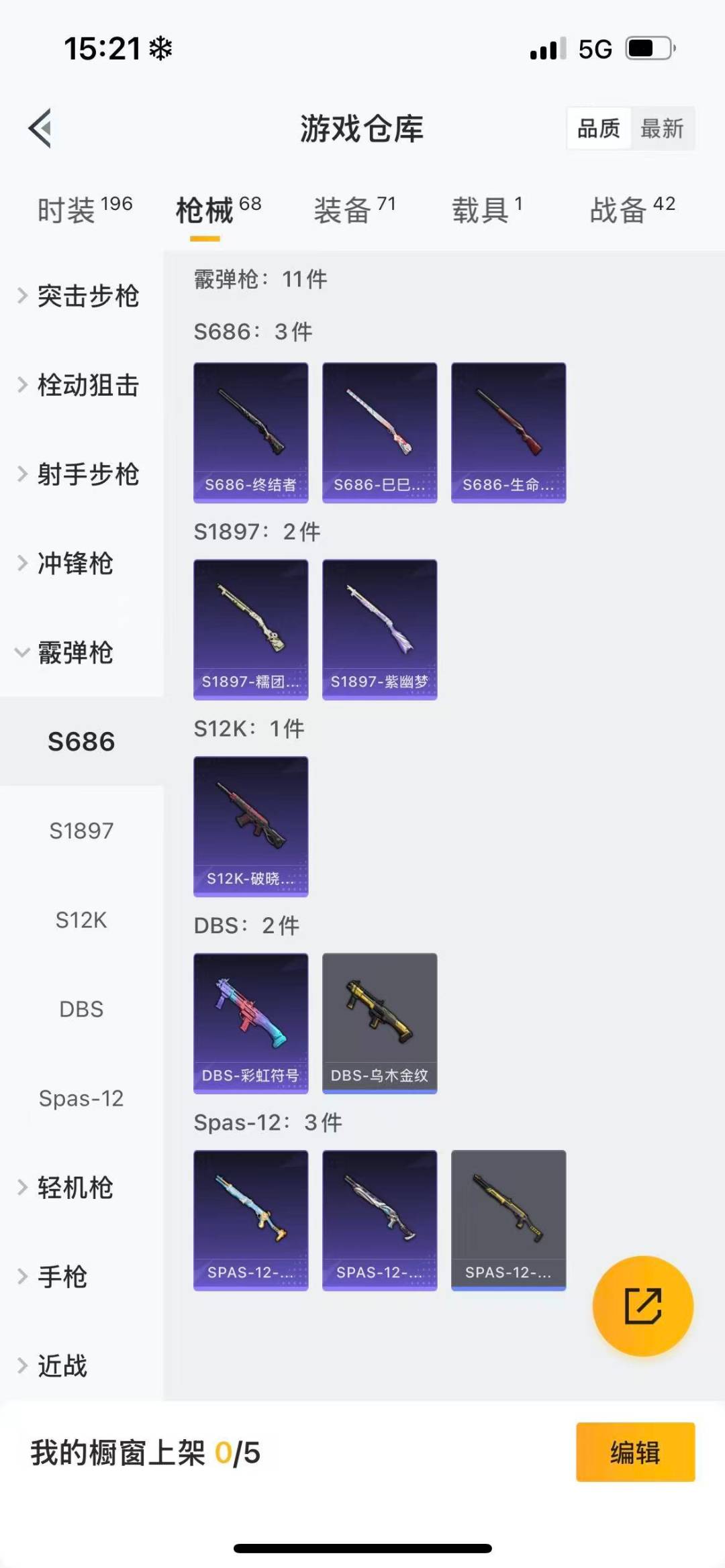Expand the 栓动狙击 category
This screenshot has width=725, height=1568.
(81, 385)
